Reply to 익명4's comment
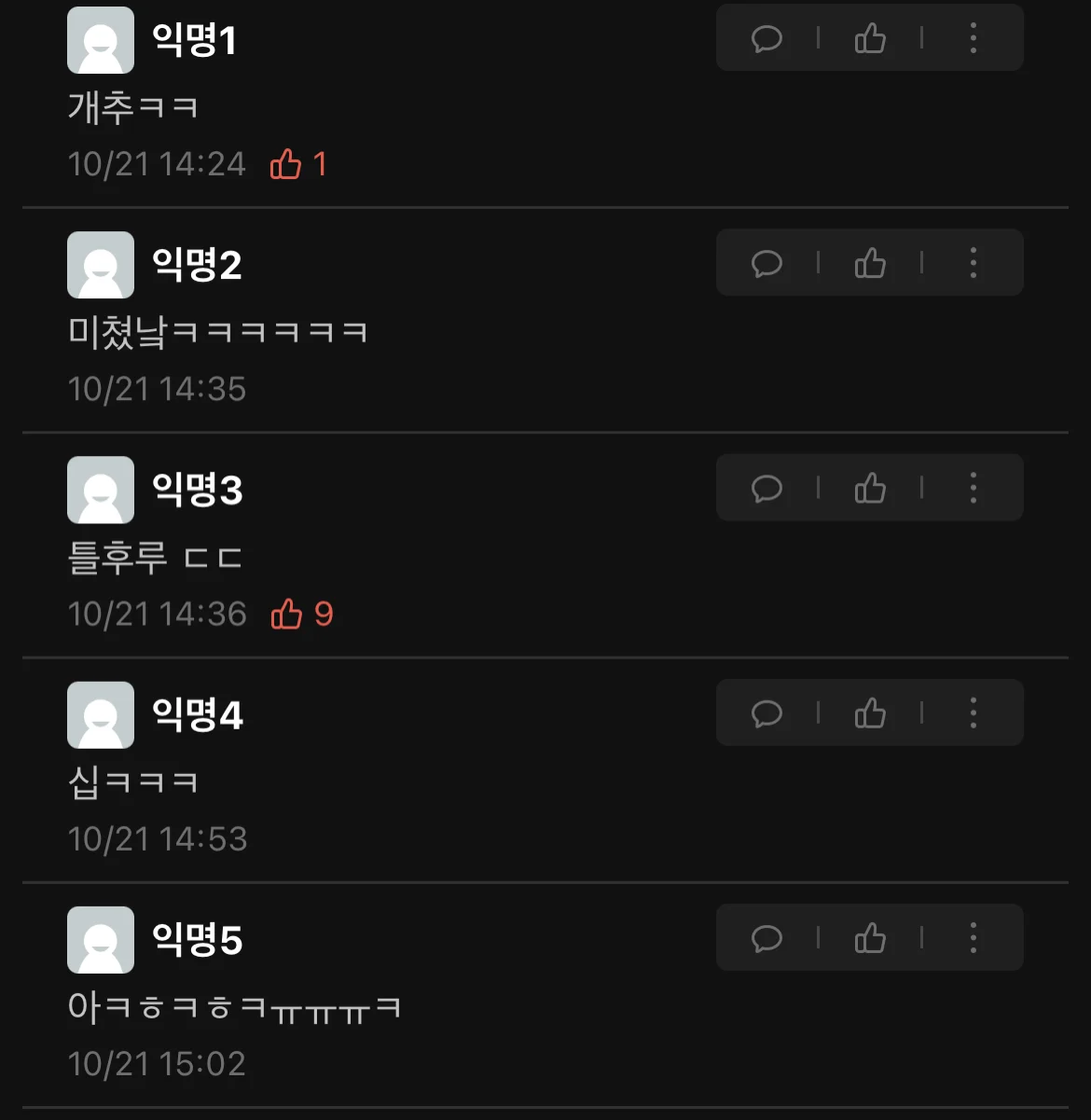Image resolution: width=1091 pixels, height=1120 pixels. point(766,713)
